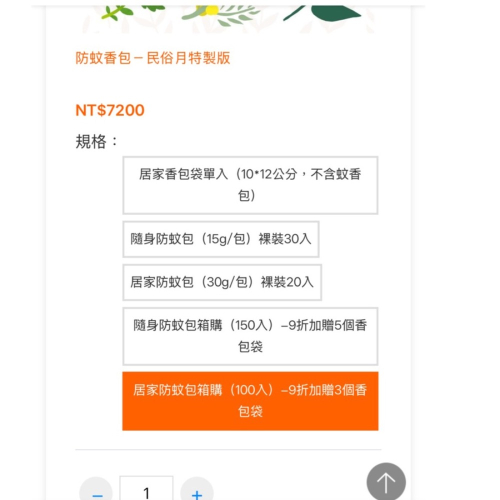Screen dimensions: 500x500
Task: Pick 居家防蚊包（30g/包）裸裝20入 option
Action: click(222, 282)
